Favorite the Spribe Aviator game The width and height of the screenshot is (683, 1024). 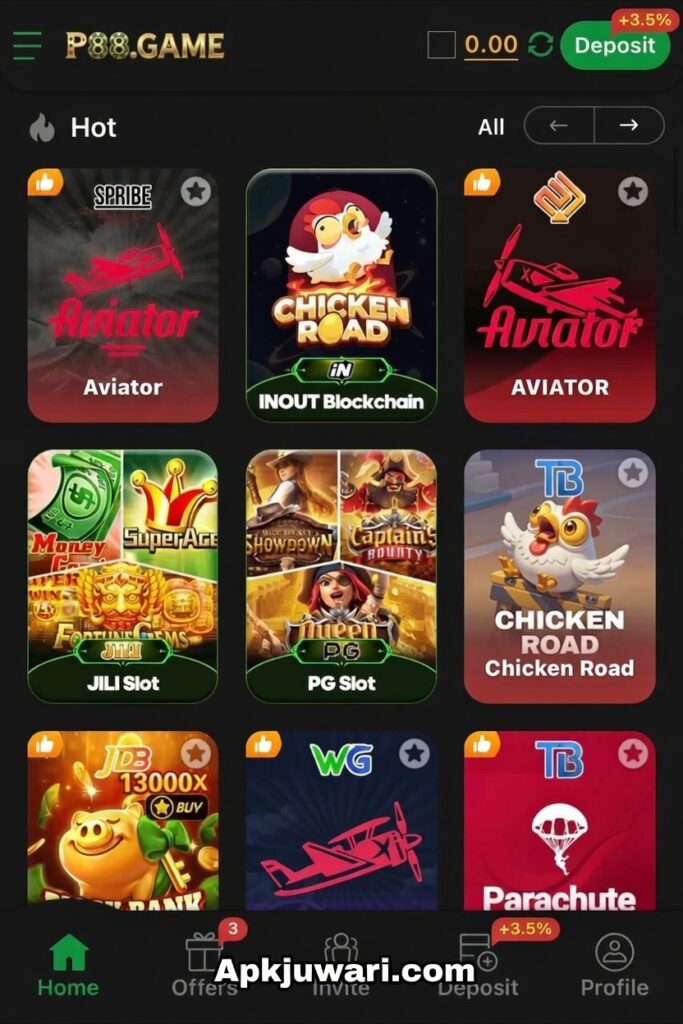click(195, 191)
